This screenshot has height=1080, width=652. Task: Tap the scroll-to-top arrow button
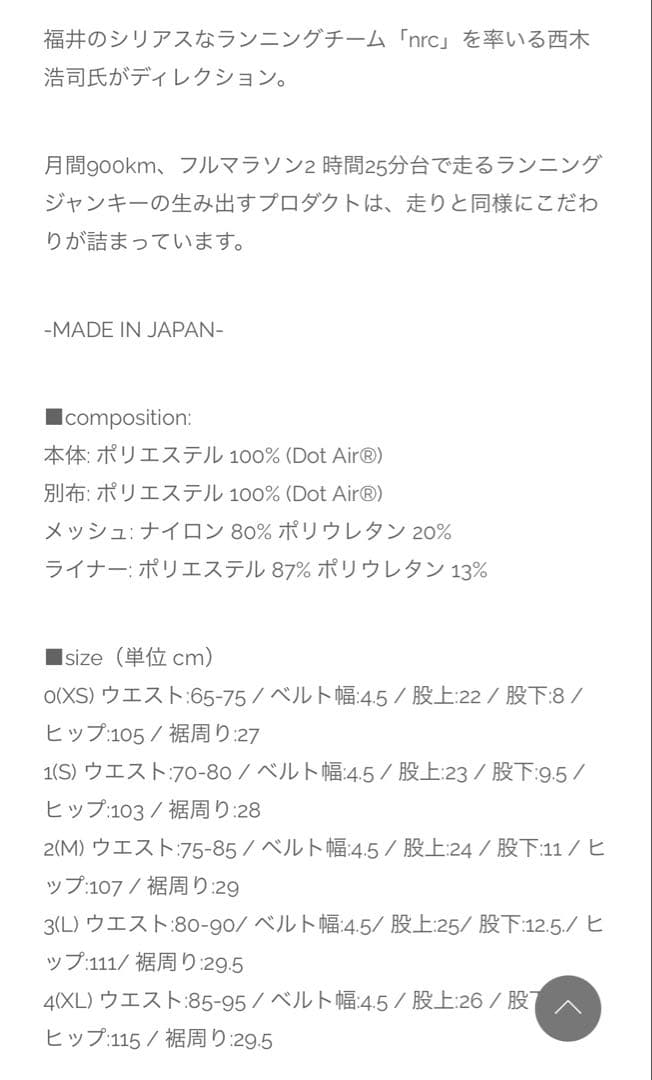click(x=568, y=1008)
